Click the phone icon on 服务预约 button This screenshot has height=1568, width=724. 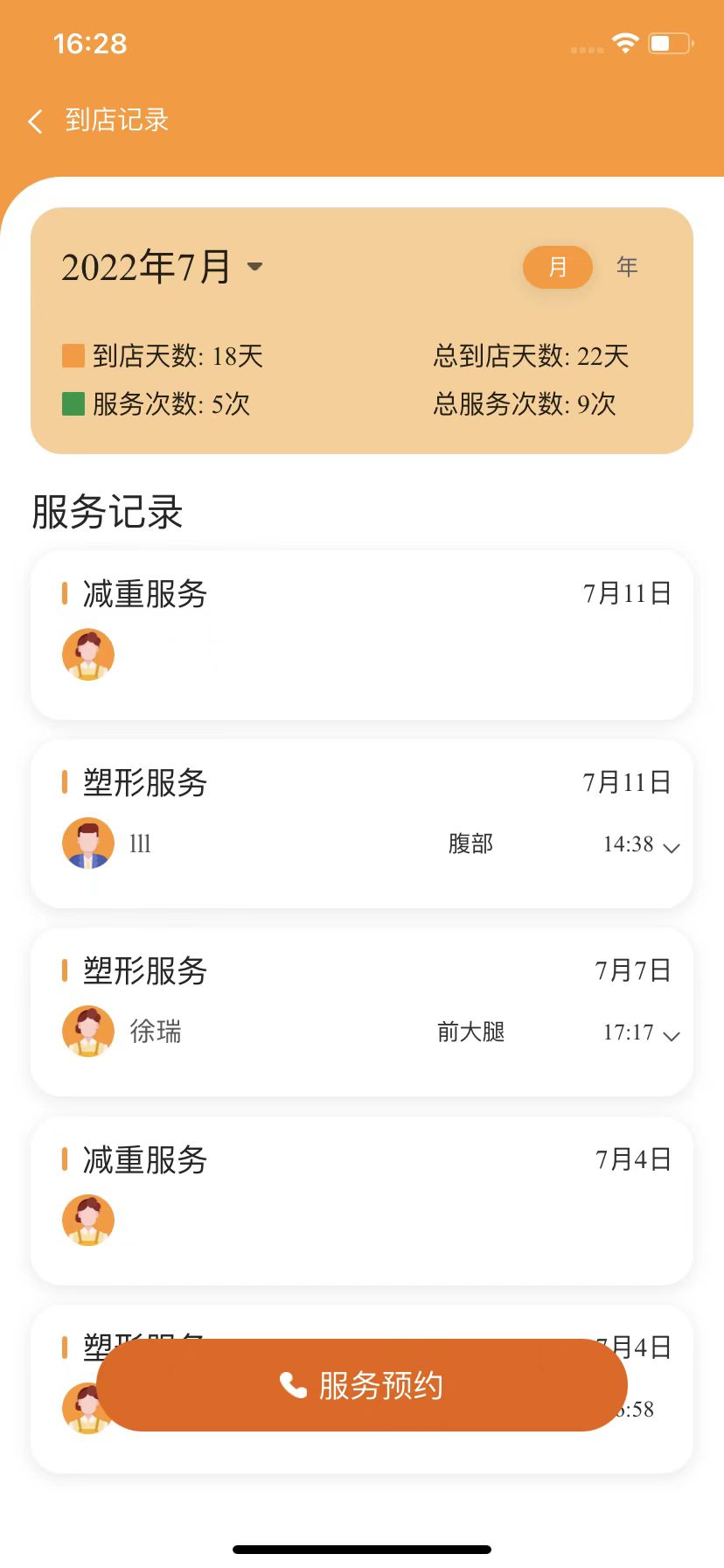click(291, 1384)
